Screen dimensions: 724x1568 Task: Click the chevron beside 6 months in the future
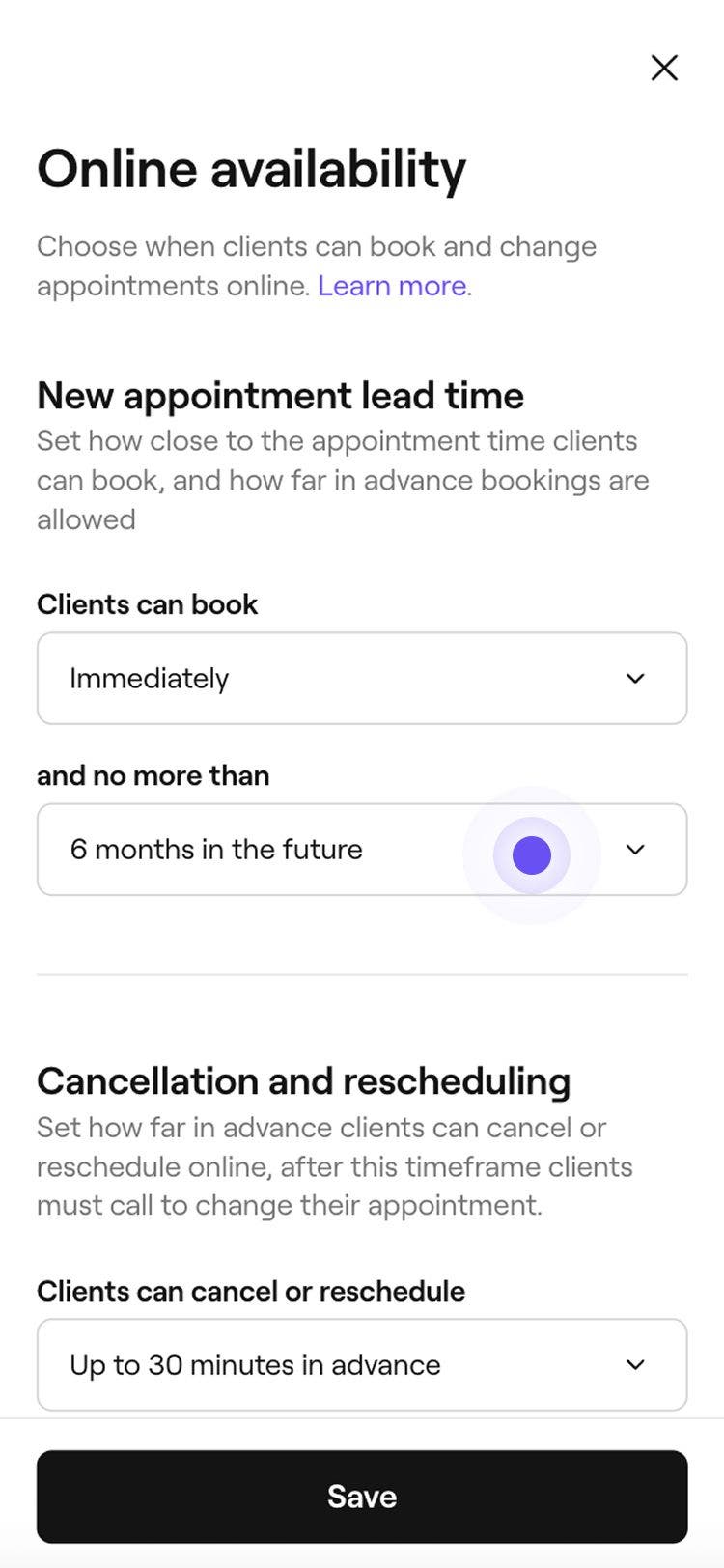pos(635,850)
